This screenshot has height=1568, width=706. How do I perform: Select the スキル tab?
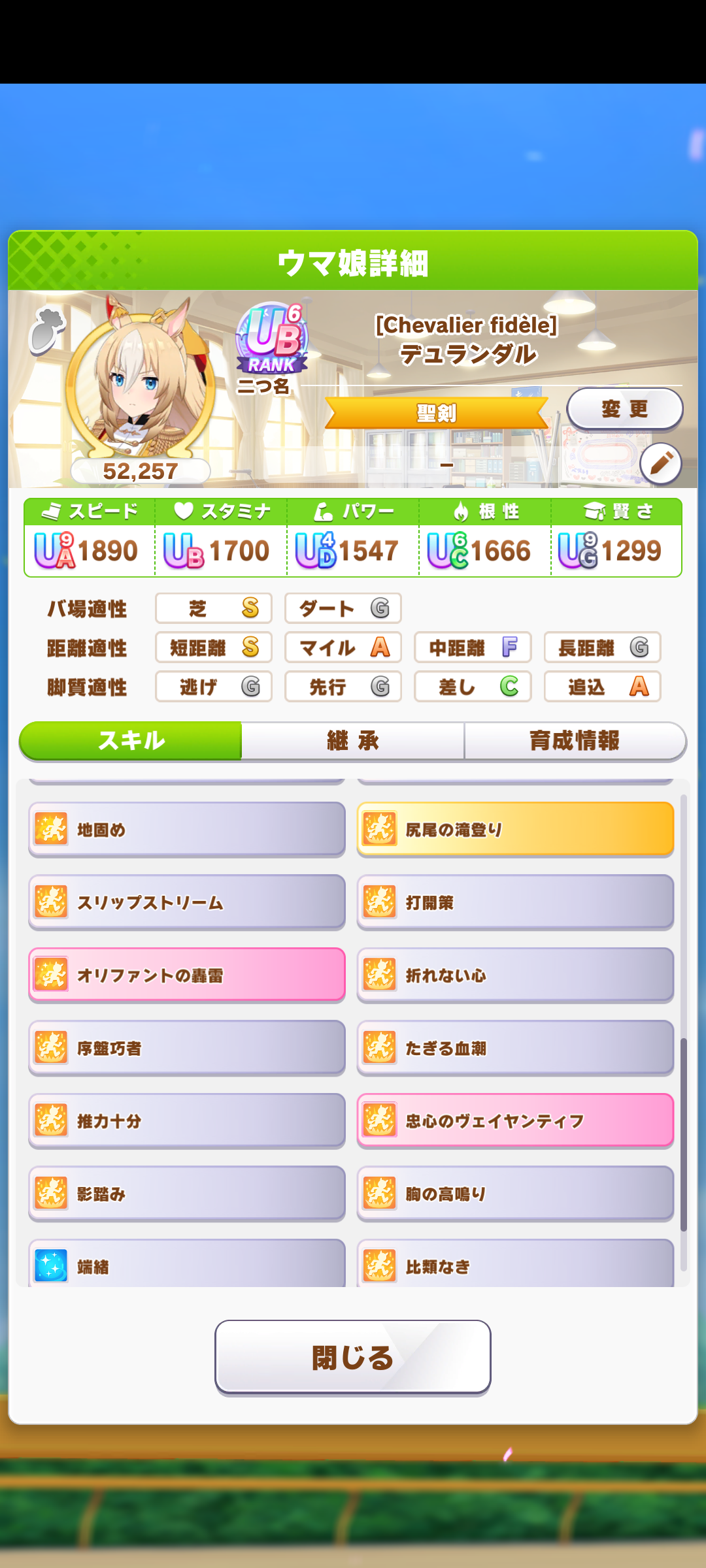[x=131, y=741]
